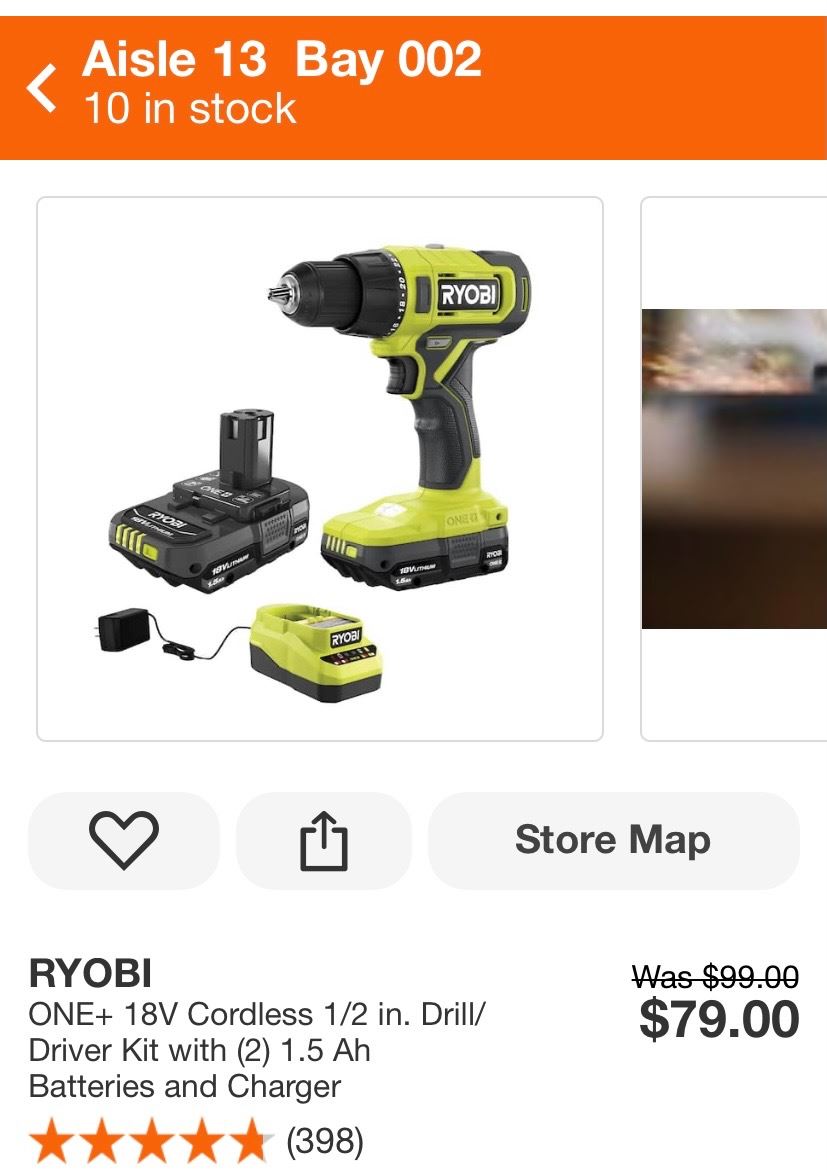
Task: Open the Store Map
Action: pyautogui.click(x=613, y=840)
